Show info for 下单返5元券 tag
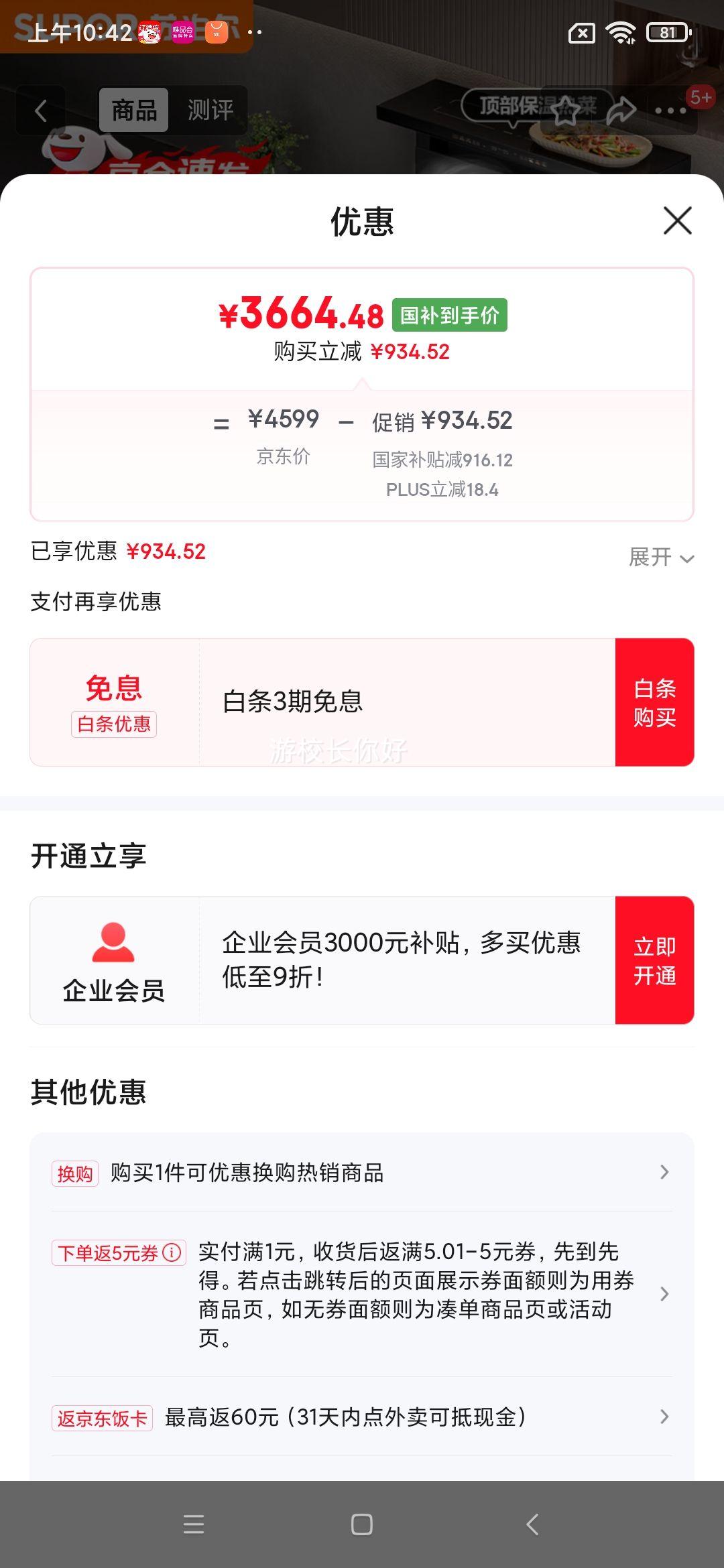 (172, 1252)
